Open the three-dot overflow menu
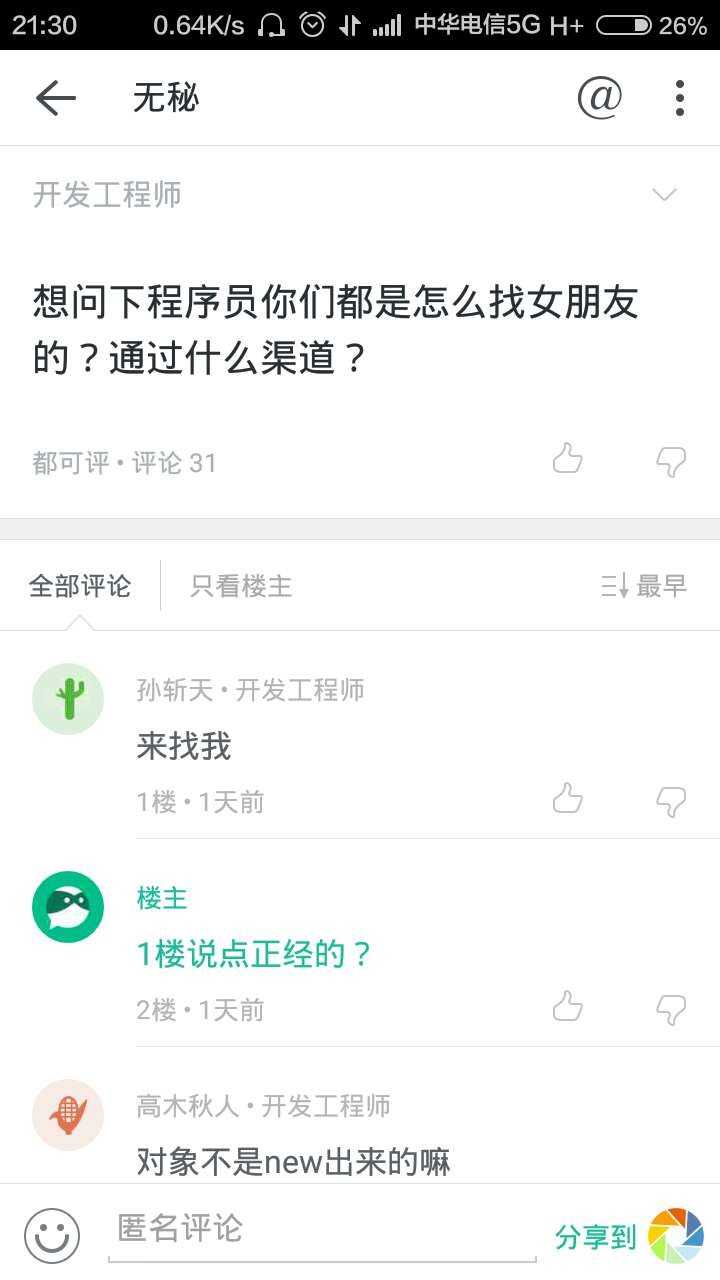Viewport: 720px width, 1280px height. click(680, 98)
